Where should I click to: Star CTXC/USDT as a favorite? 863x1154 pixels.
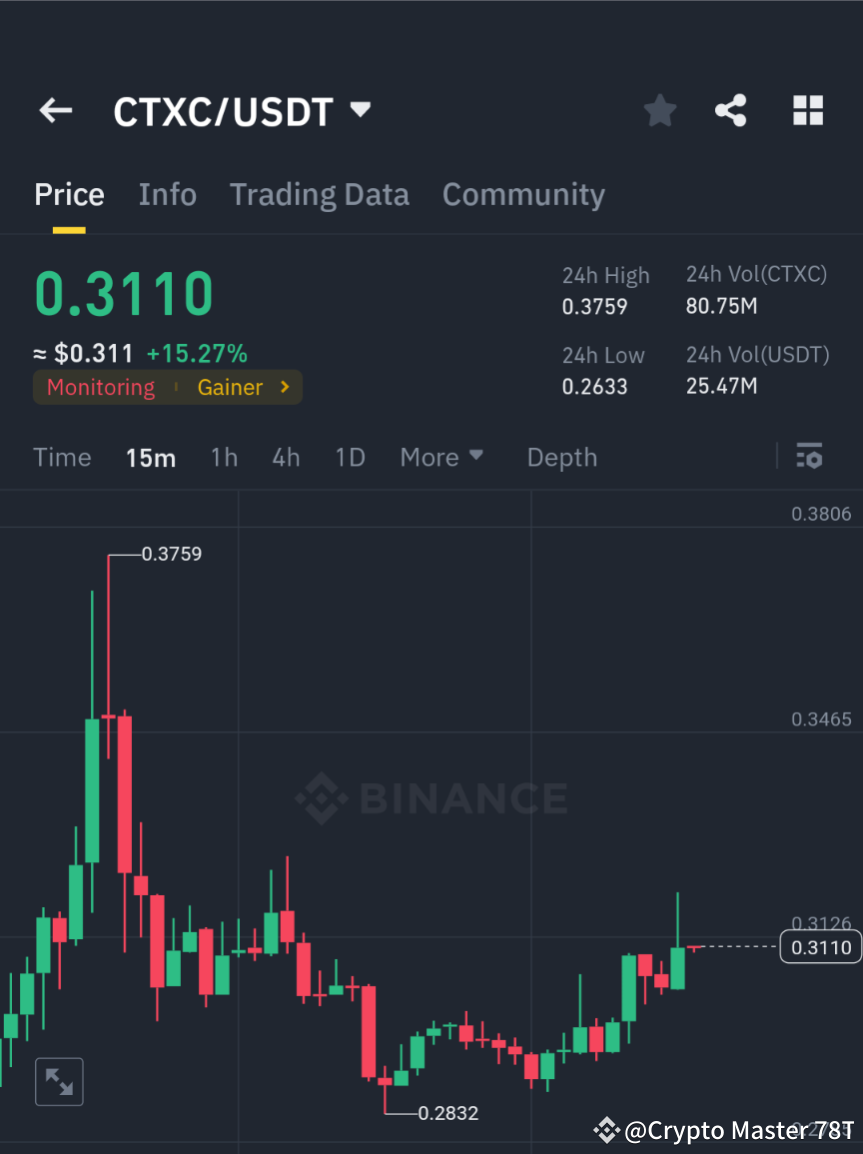click(659, 111)
